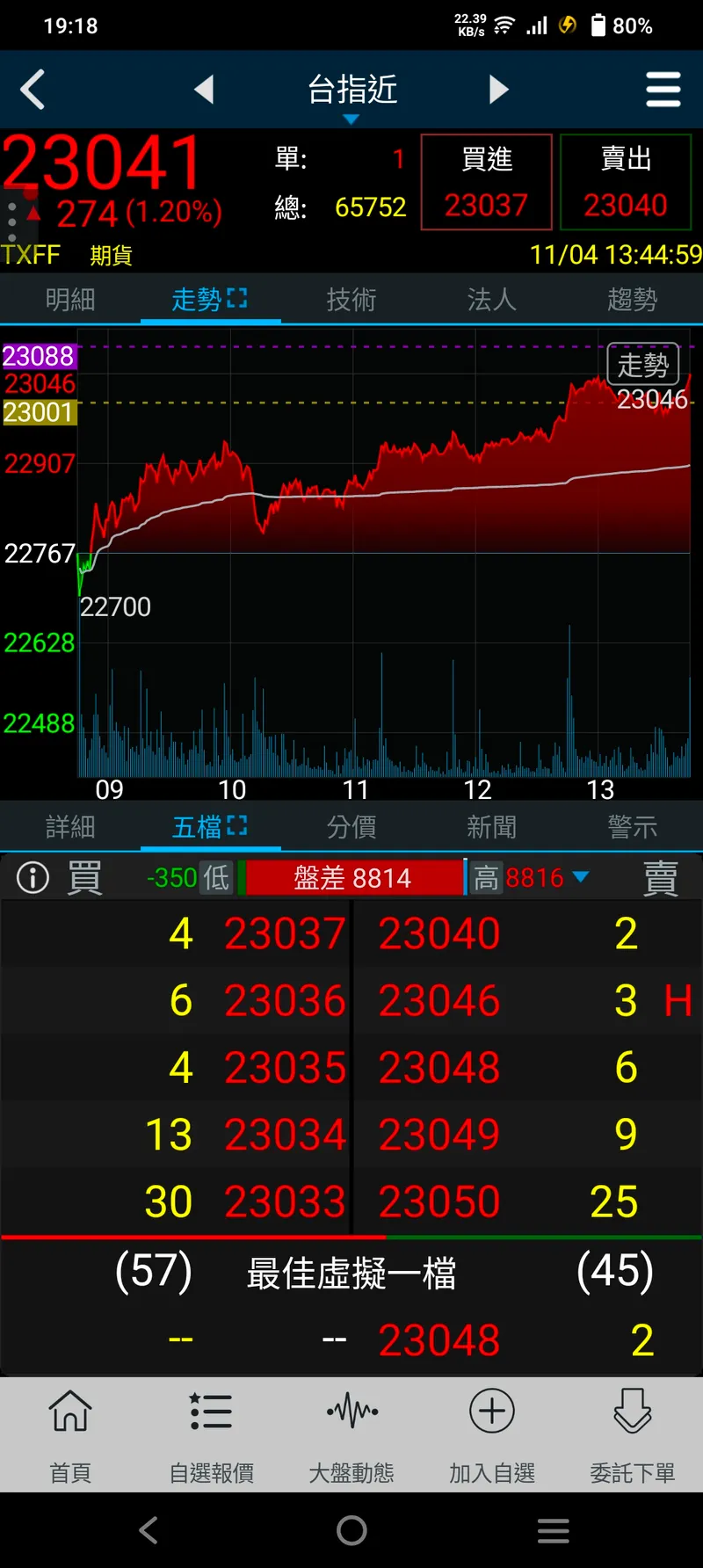Switch to the next instrument with right triangle
Screen dimensions: 703x1568
(498, 90)
